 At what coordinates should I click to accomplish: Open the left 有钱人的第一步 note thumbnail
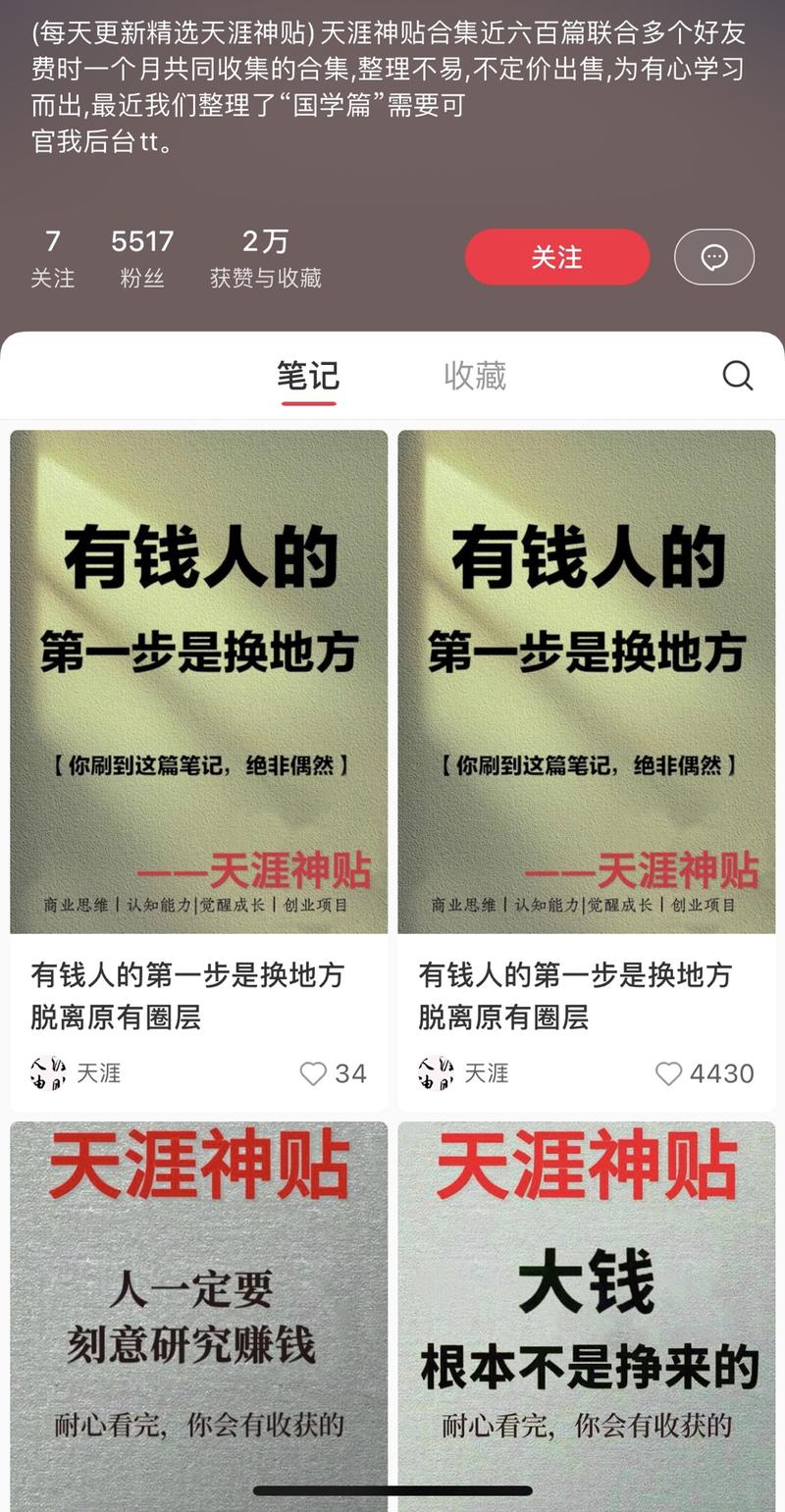coord(198,682)
